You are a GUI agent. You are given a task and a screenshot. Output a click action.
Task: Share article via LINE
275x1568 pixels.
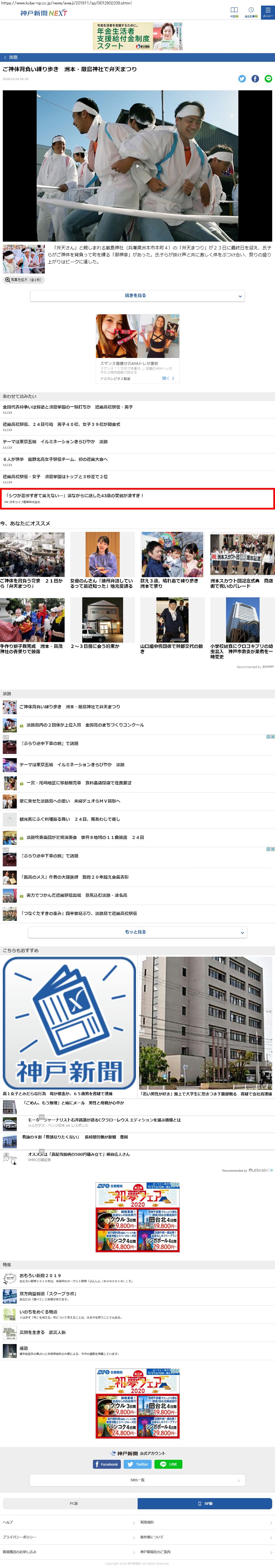pyautogui.click(x=268, y=79)
